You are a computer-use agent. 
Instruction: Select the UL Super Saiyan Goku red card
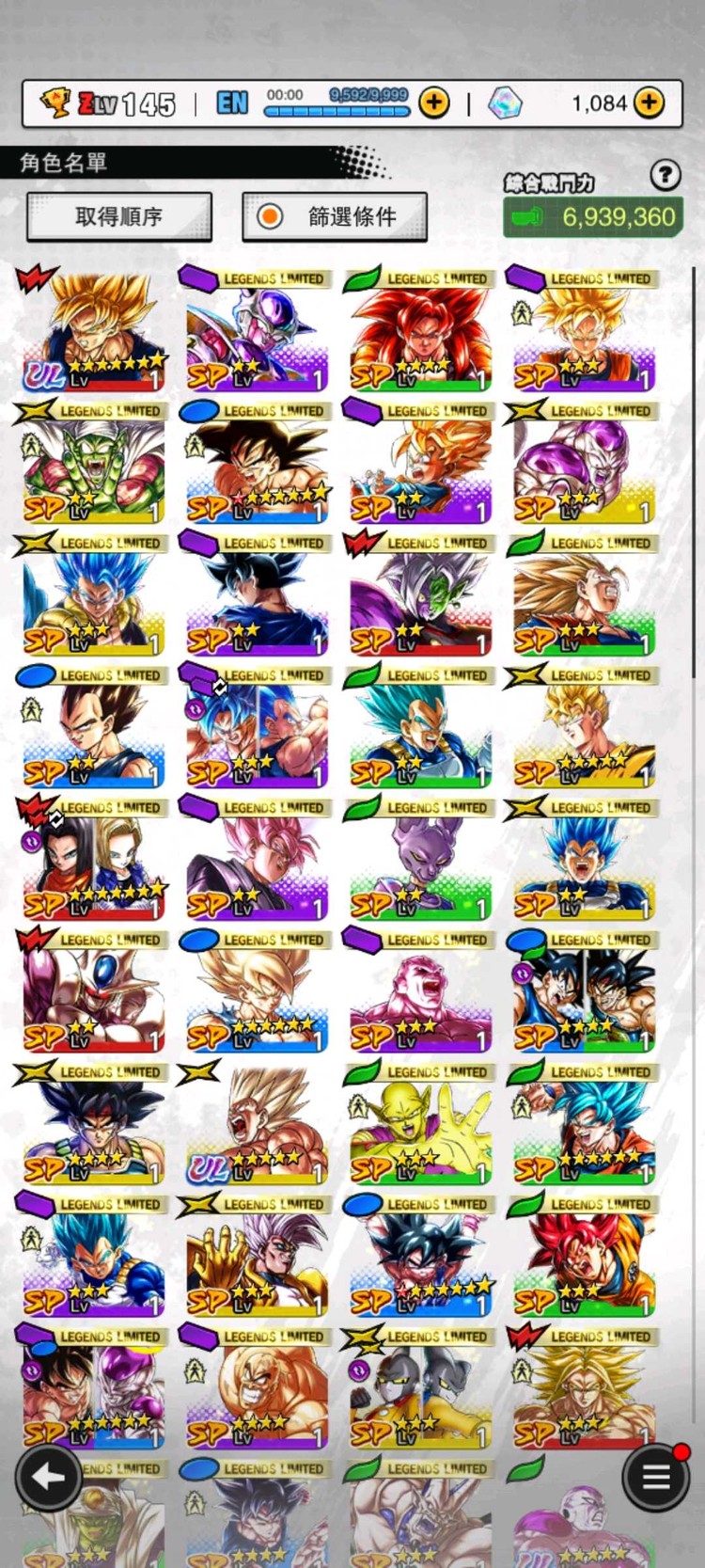(92, 331)
